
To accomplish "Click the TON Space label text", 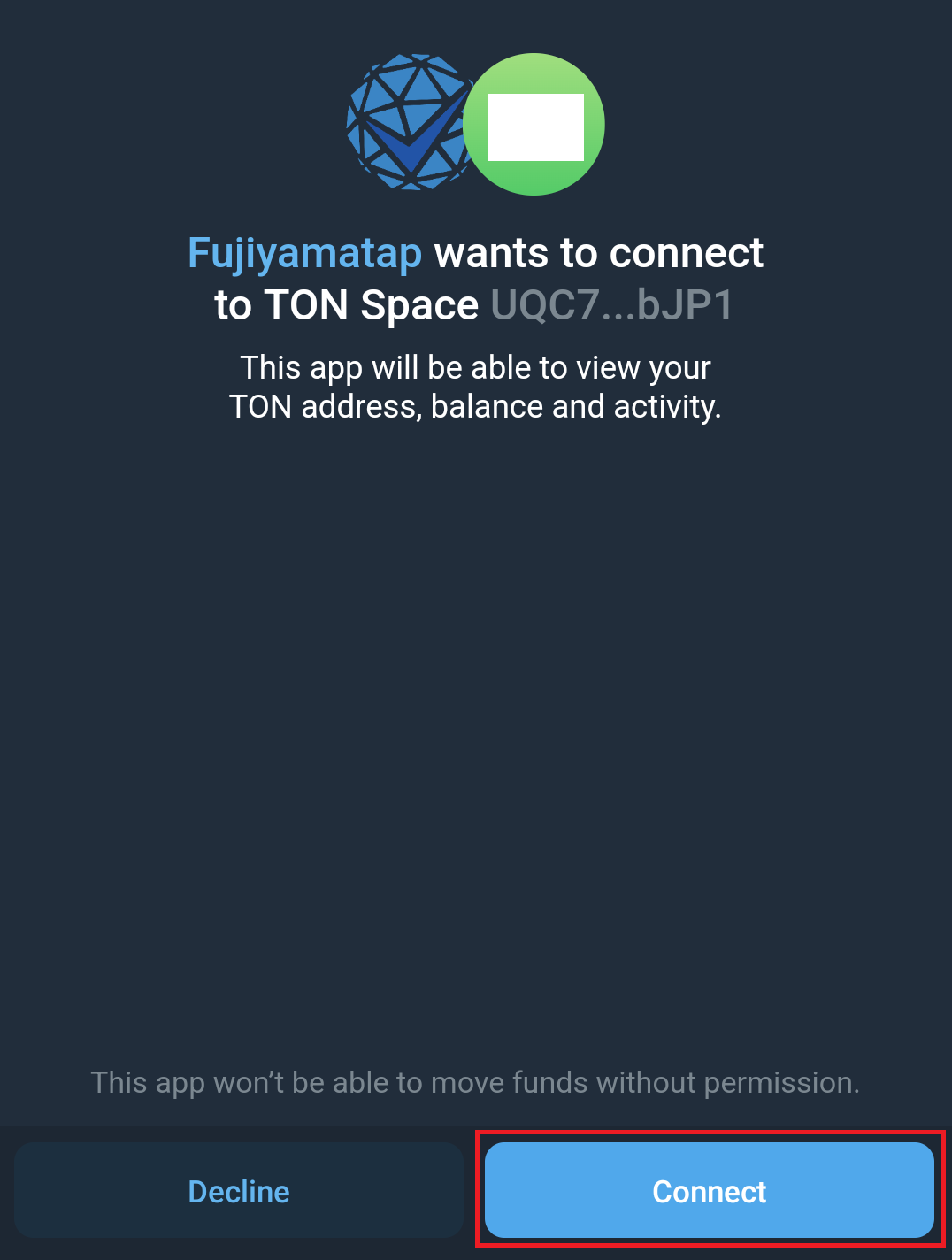I will click(370, 304).
